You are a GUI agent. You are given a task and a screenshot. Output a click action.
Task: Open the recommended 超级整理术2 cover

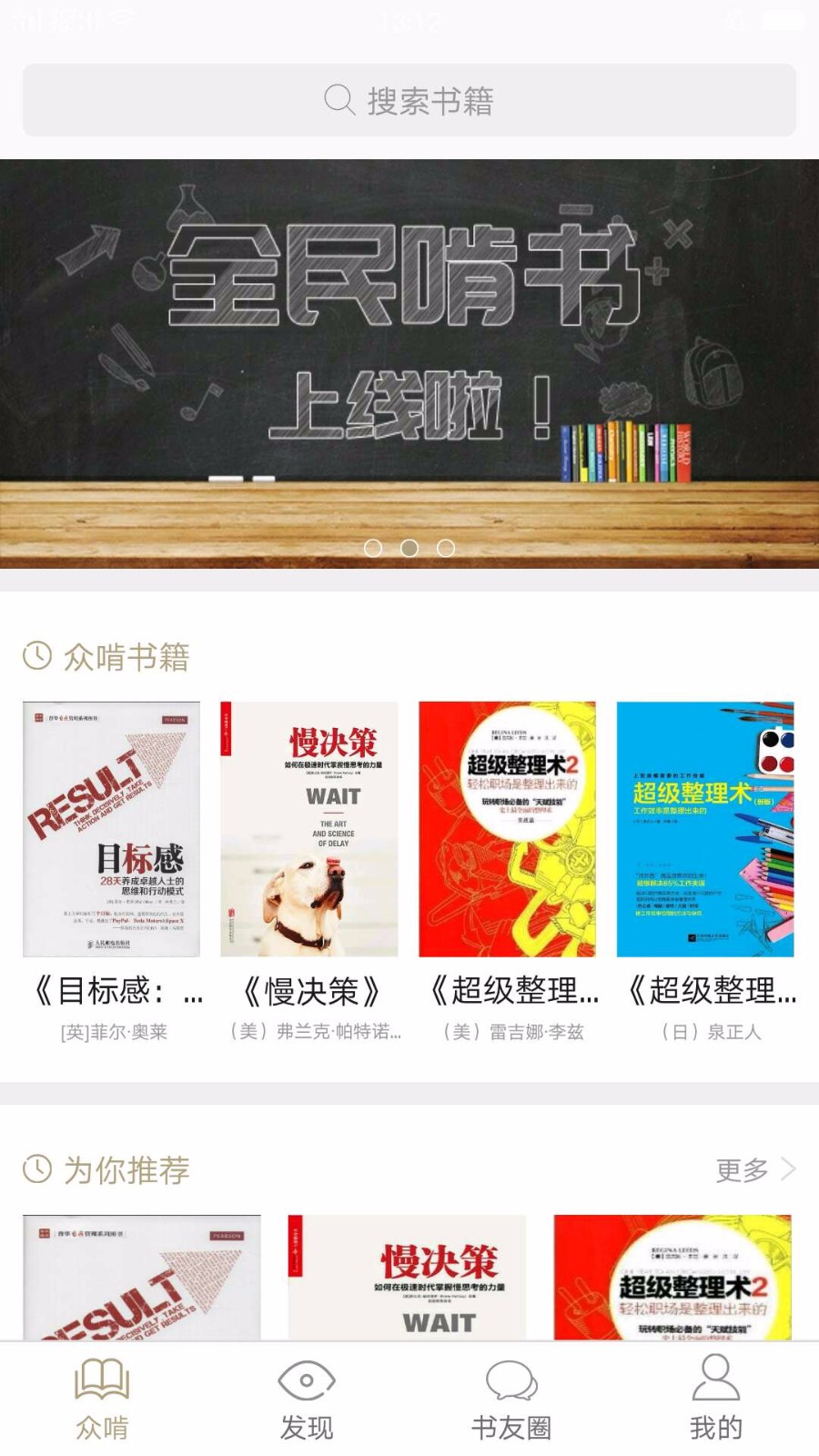point(672,1277)
